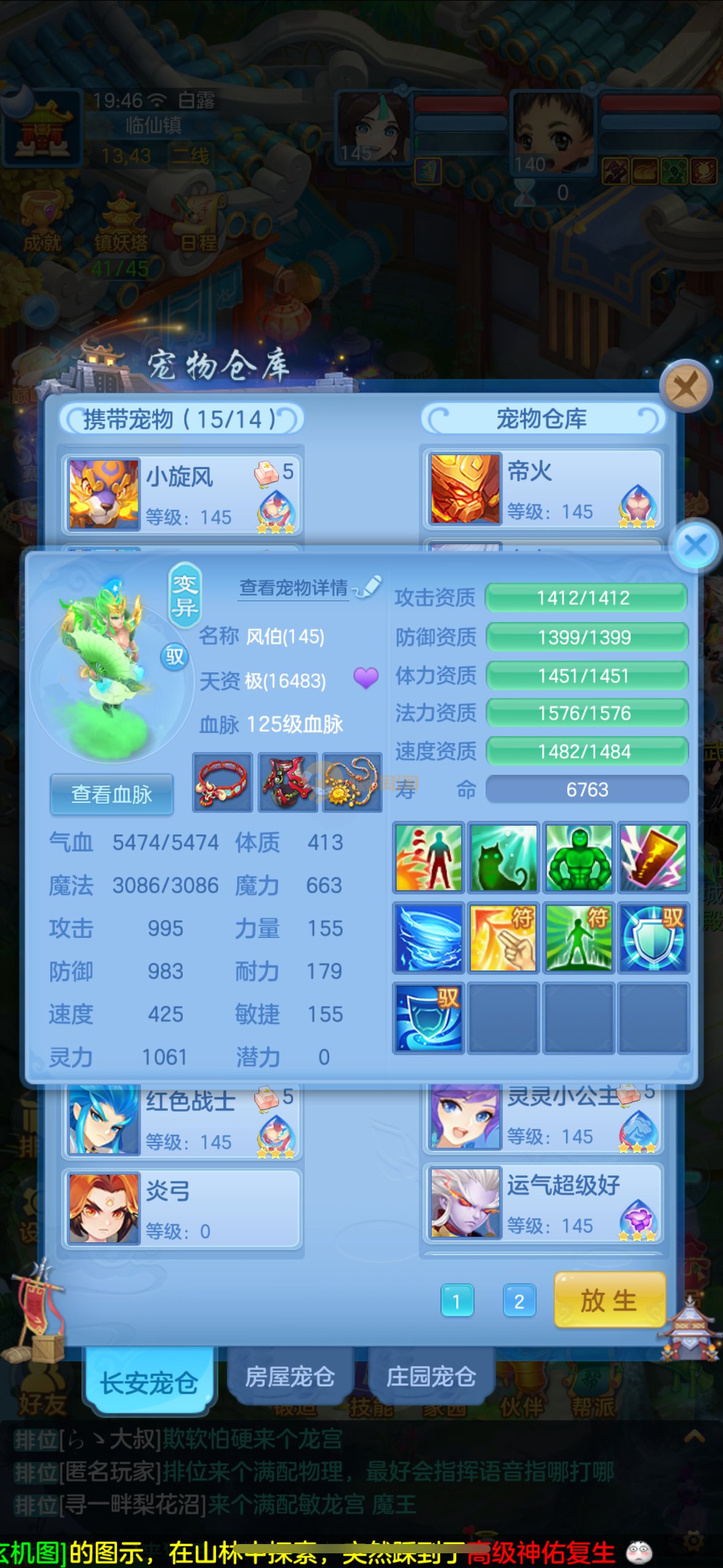Tap the 查看血脉 button
This screenshot has height=1568, width=723.
pyautogui.click(x=112, y=794)
